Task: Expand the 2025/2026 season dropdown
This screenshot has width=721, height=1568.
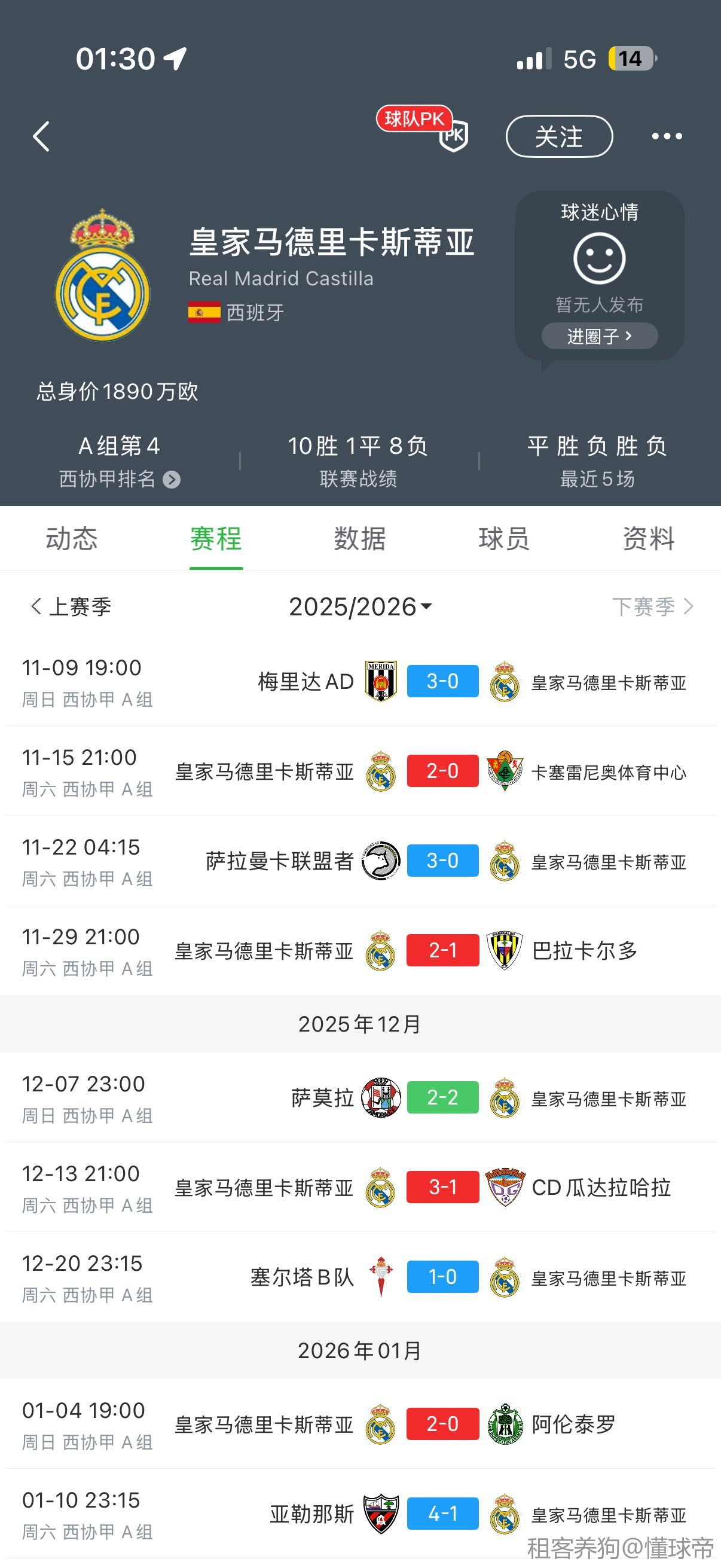Action: click(x=360, y=606)
